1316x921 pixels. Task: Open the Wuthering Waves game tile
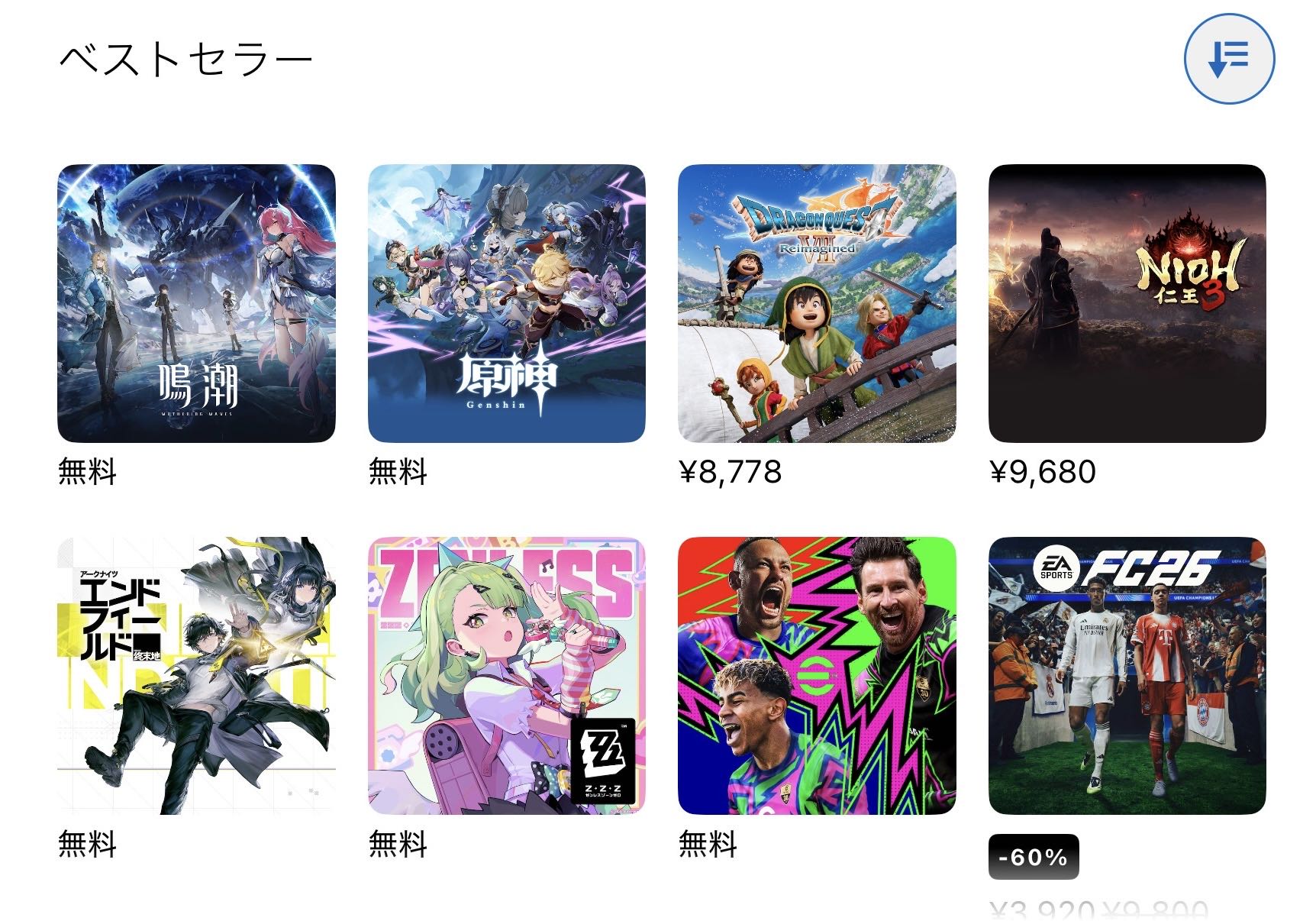click(196, 303)
